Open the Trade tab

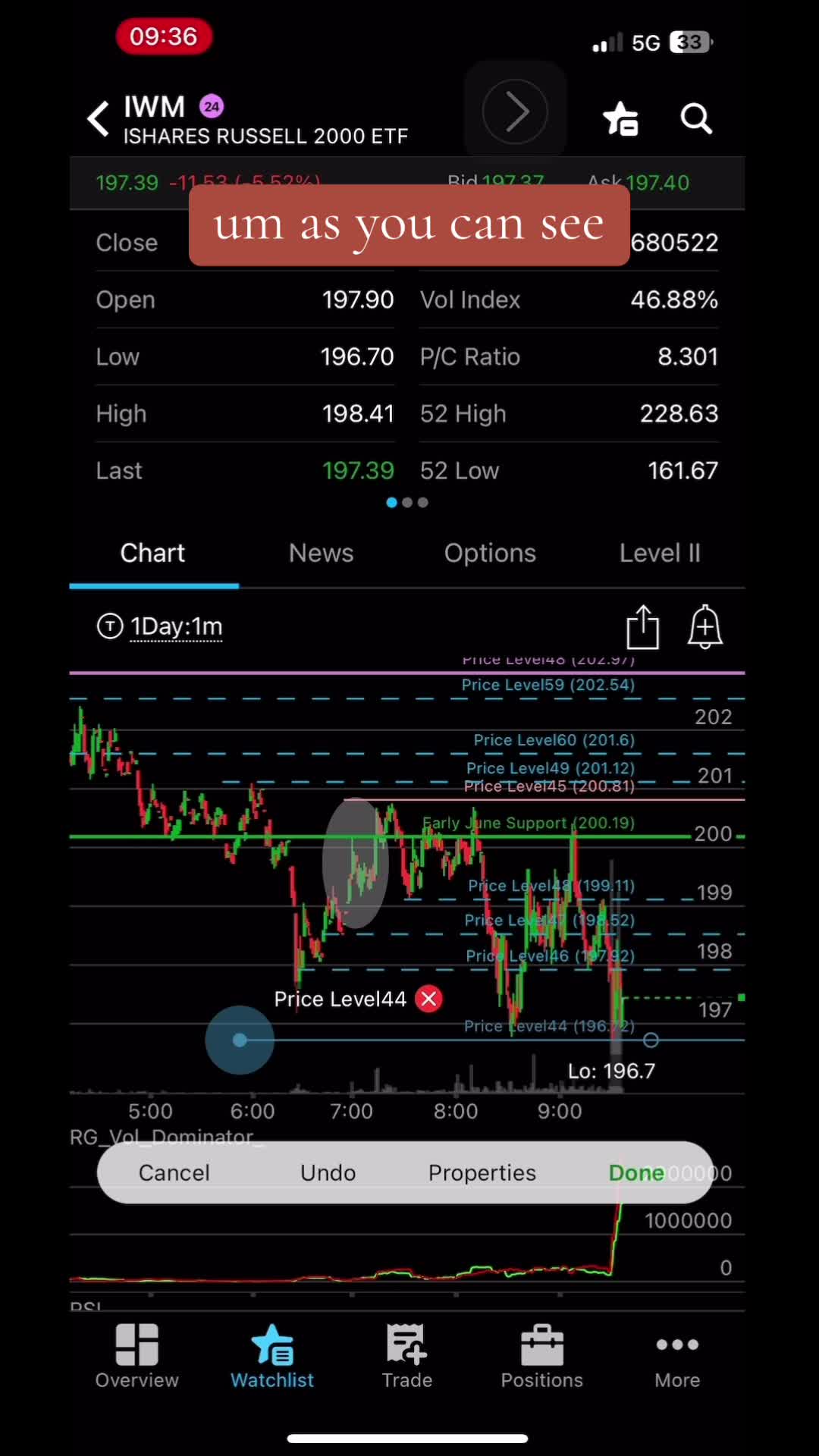(407, 1357)
